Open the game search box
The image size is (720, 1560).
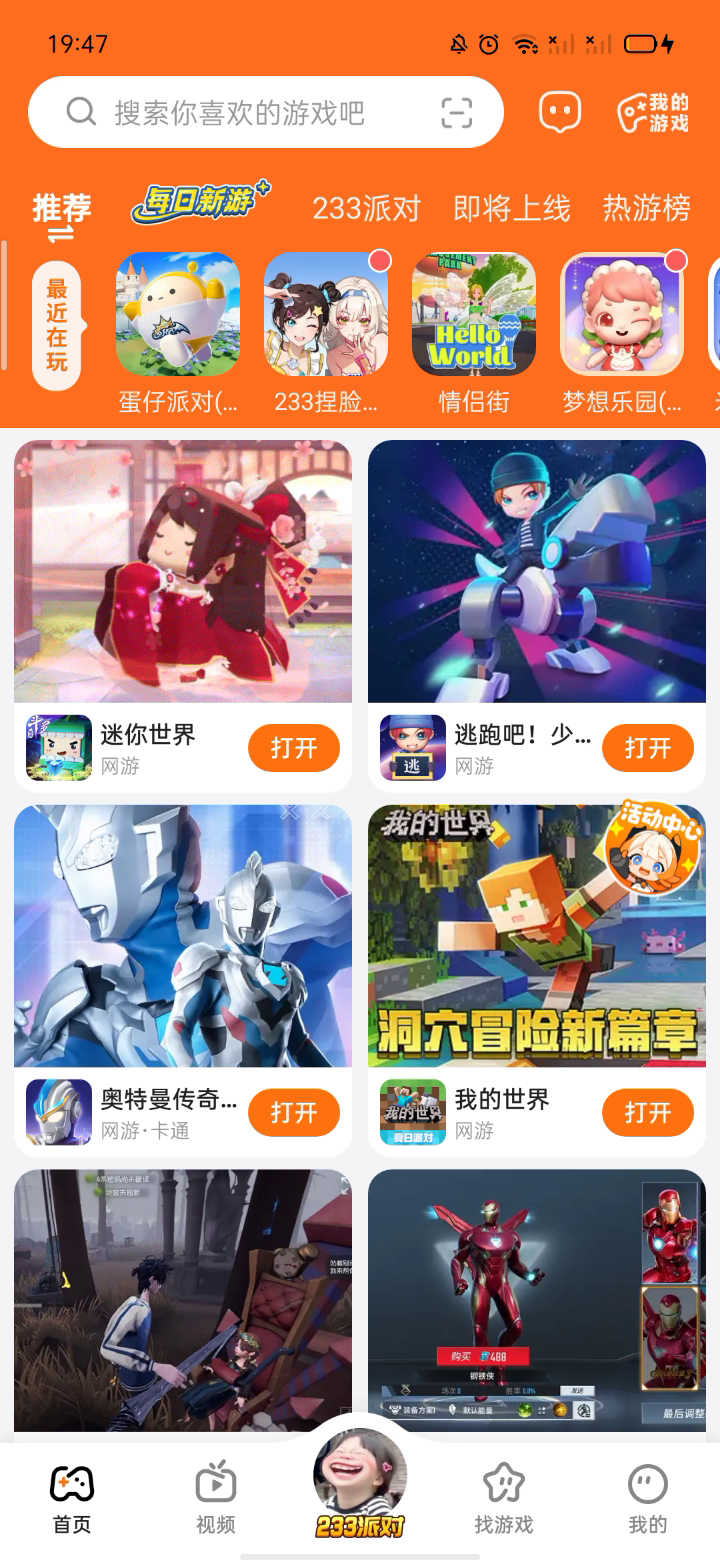point(240,113)
